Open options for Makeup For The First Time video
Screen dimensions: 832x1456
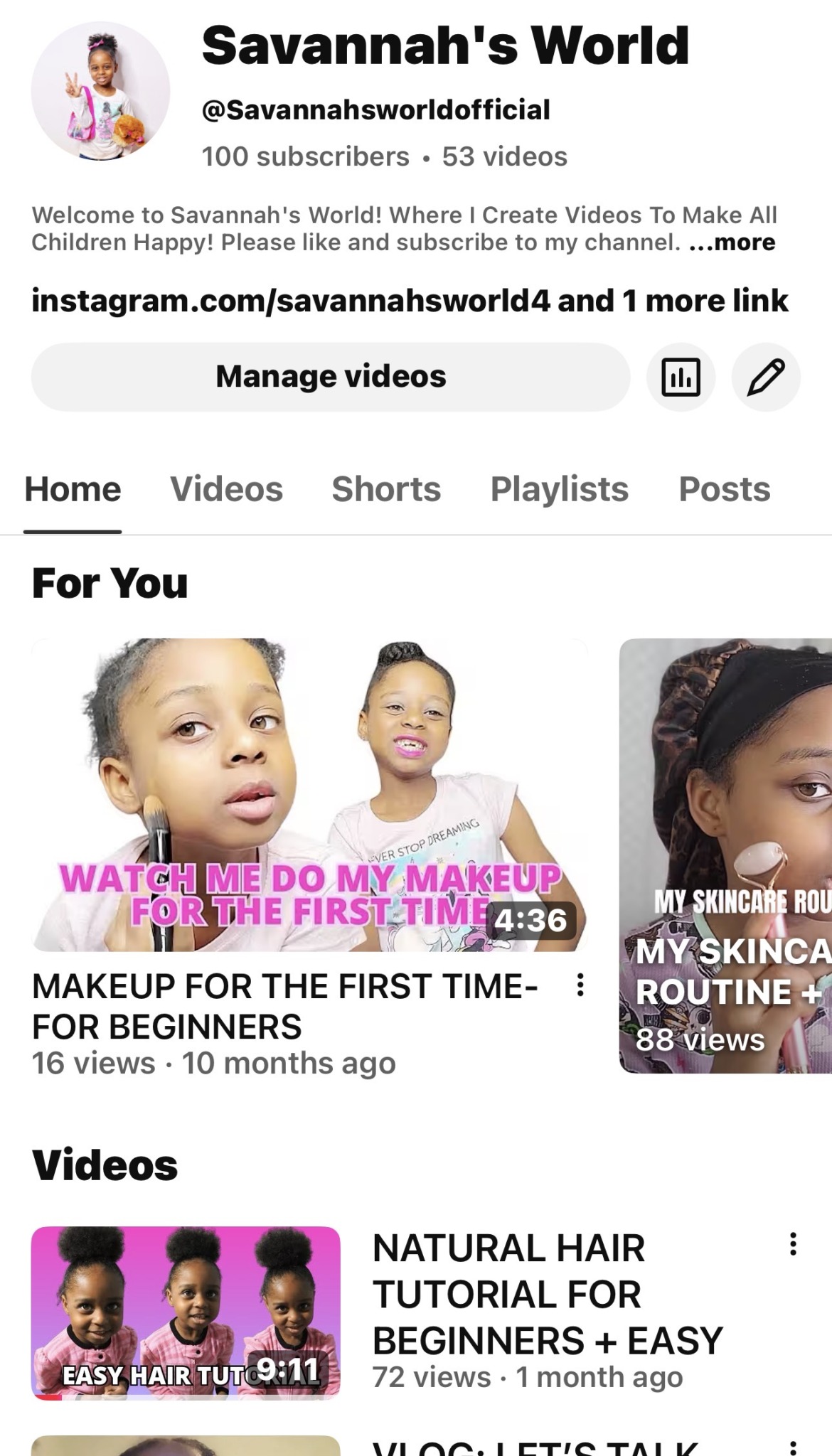pos(580,985)
